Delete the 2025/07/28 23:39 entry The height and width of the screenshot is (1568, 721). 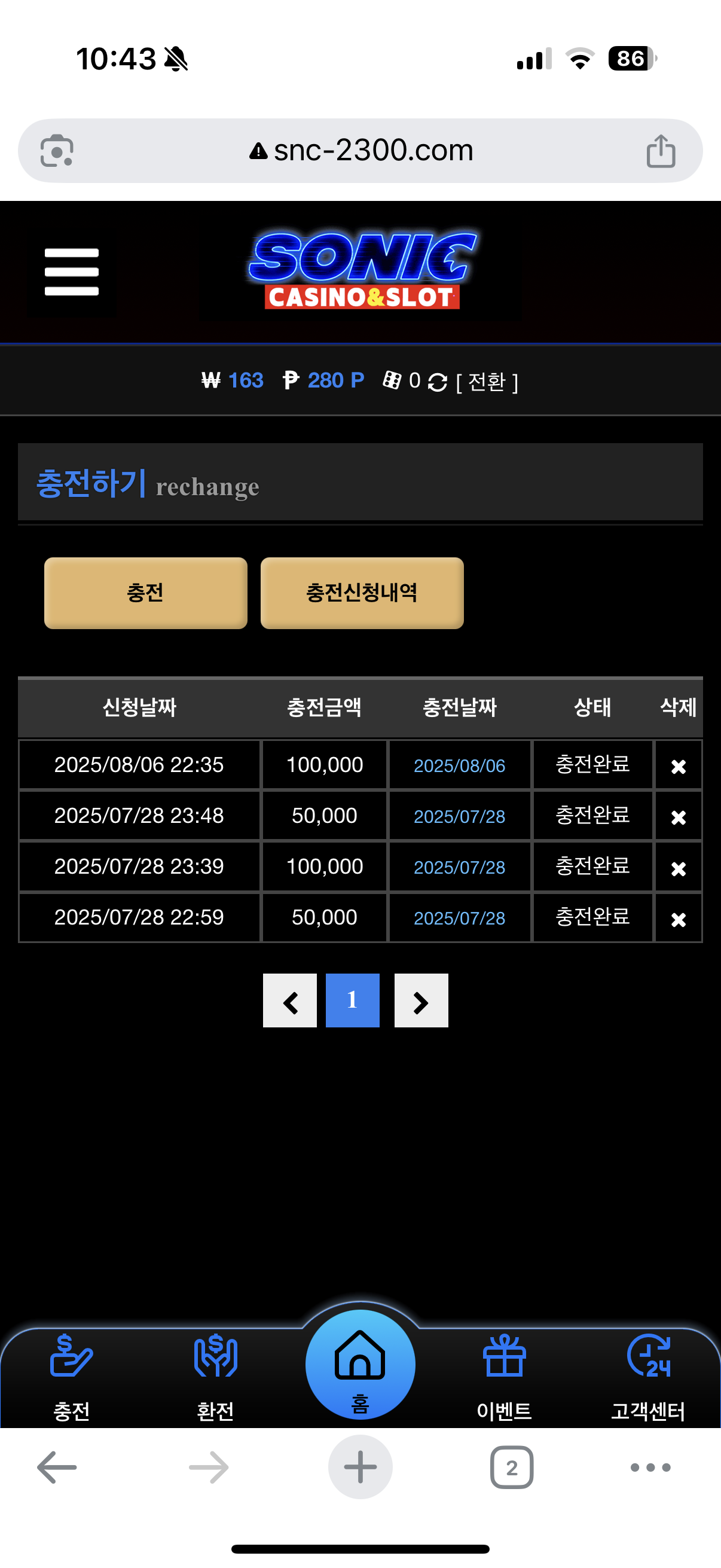pyautogui.click(x=678, y=868)
